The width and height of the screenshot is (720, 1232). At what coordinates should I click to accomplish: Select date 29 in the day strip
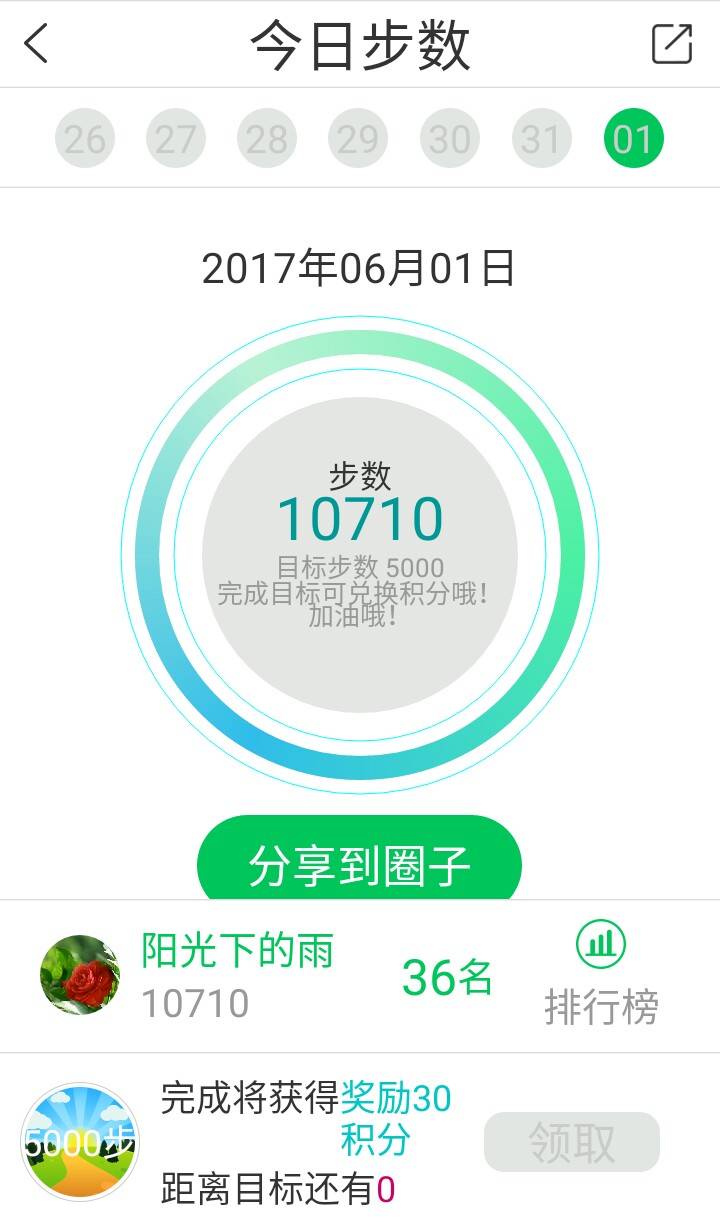[x=358, y=138]
